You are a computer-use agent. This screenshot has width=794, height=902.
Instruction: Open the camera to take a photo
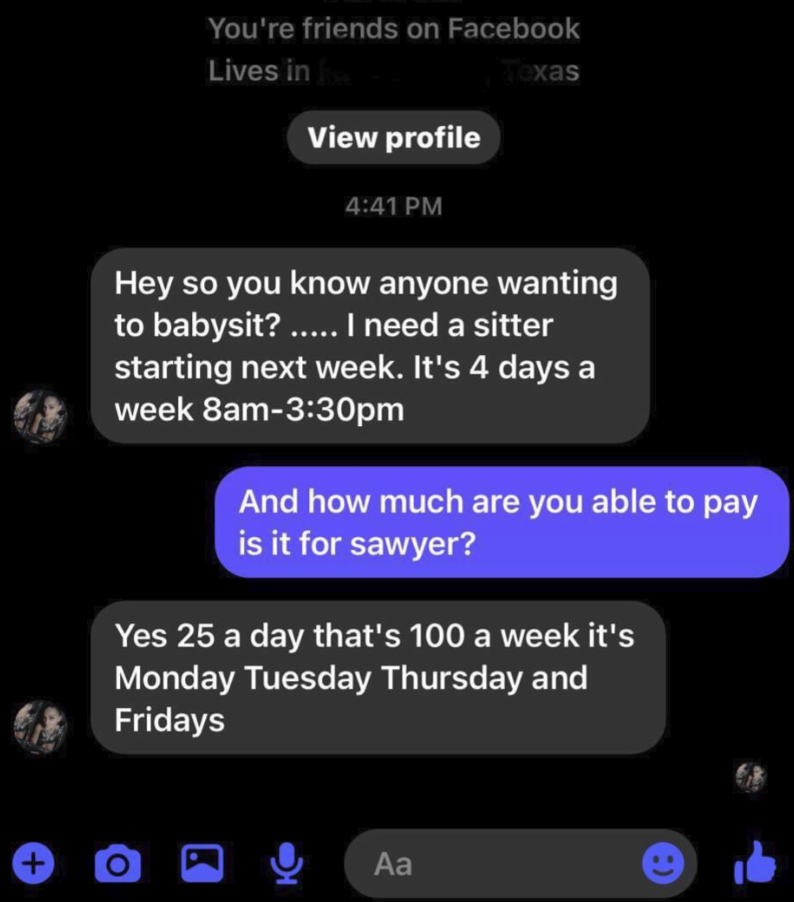click(118, 862)
